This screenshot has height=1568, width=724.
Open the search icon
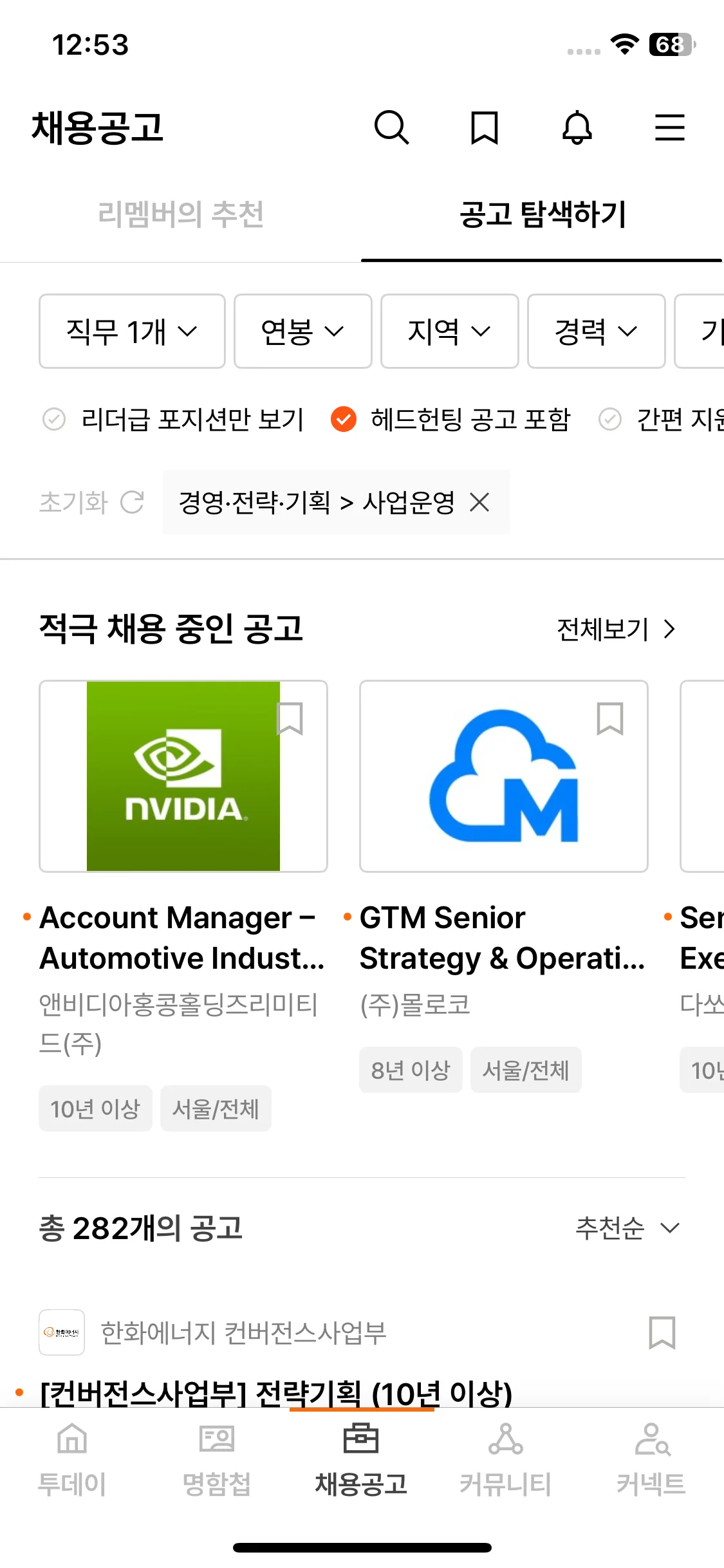[391, 127]
